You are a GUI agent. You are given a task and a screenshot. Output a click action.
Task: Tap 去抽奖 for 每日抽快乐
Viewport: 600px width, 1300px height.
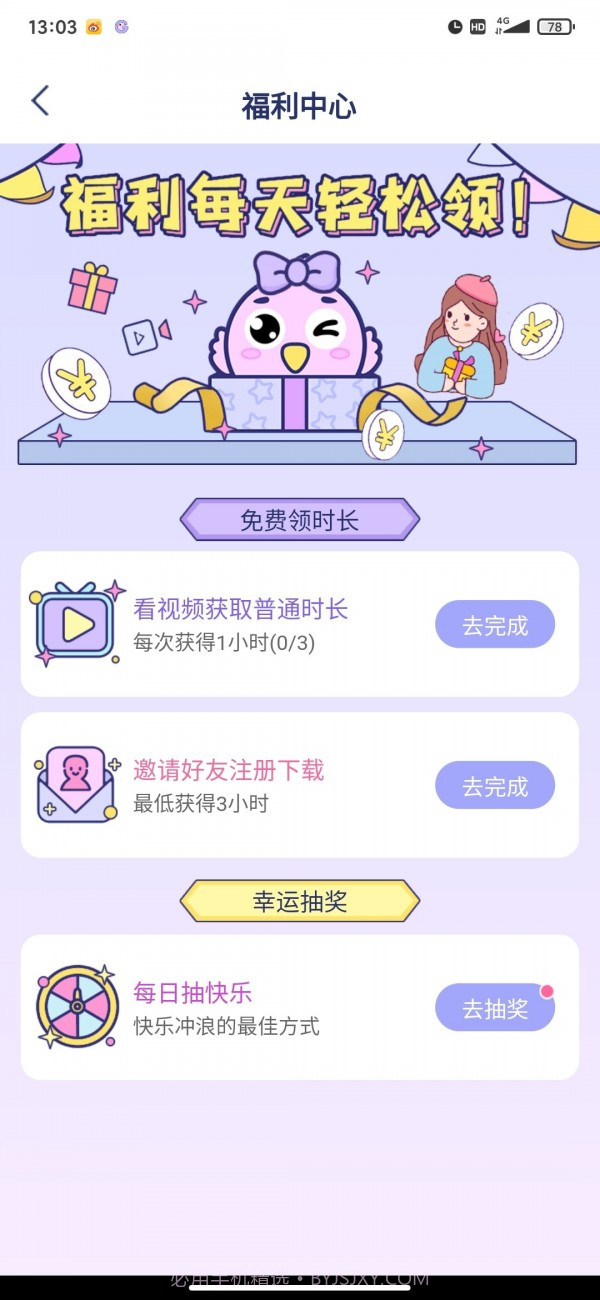click(494, 1008)
